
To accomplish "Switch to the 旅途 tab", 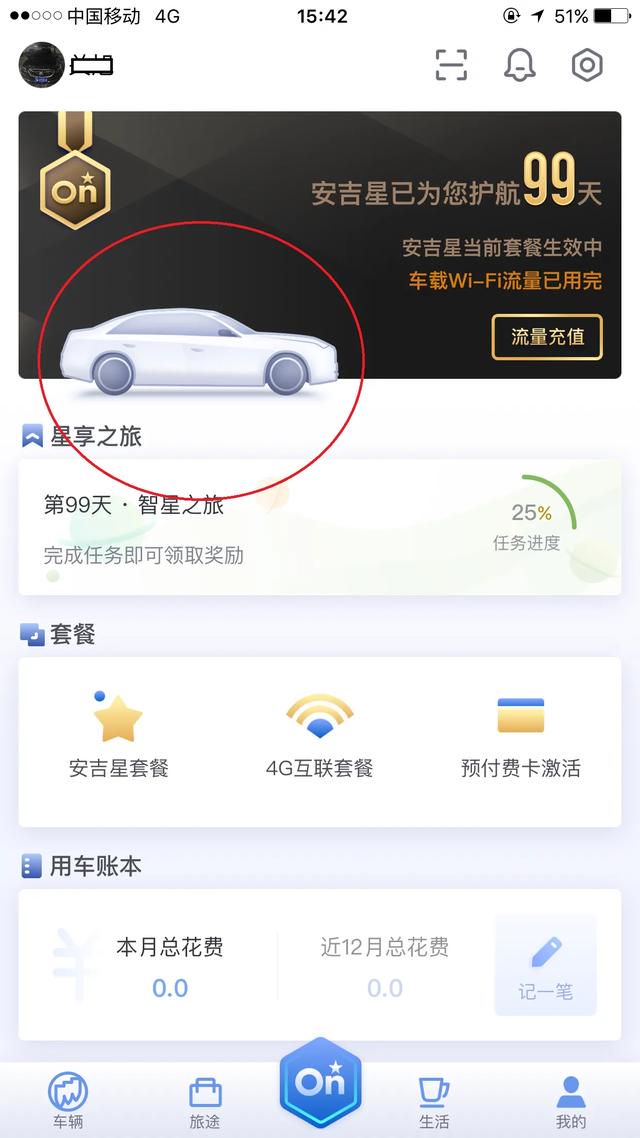I will point(205,1101).
